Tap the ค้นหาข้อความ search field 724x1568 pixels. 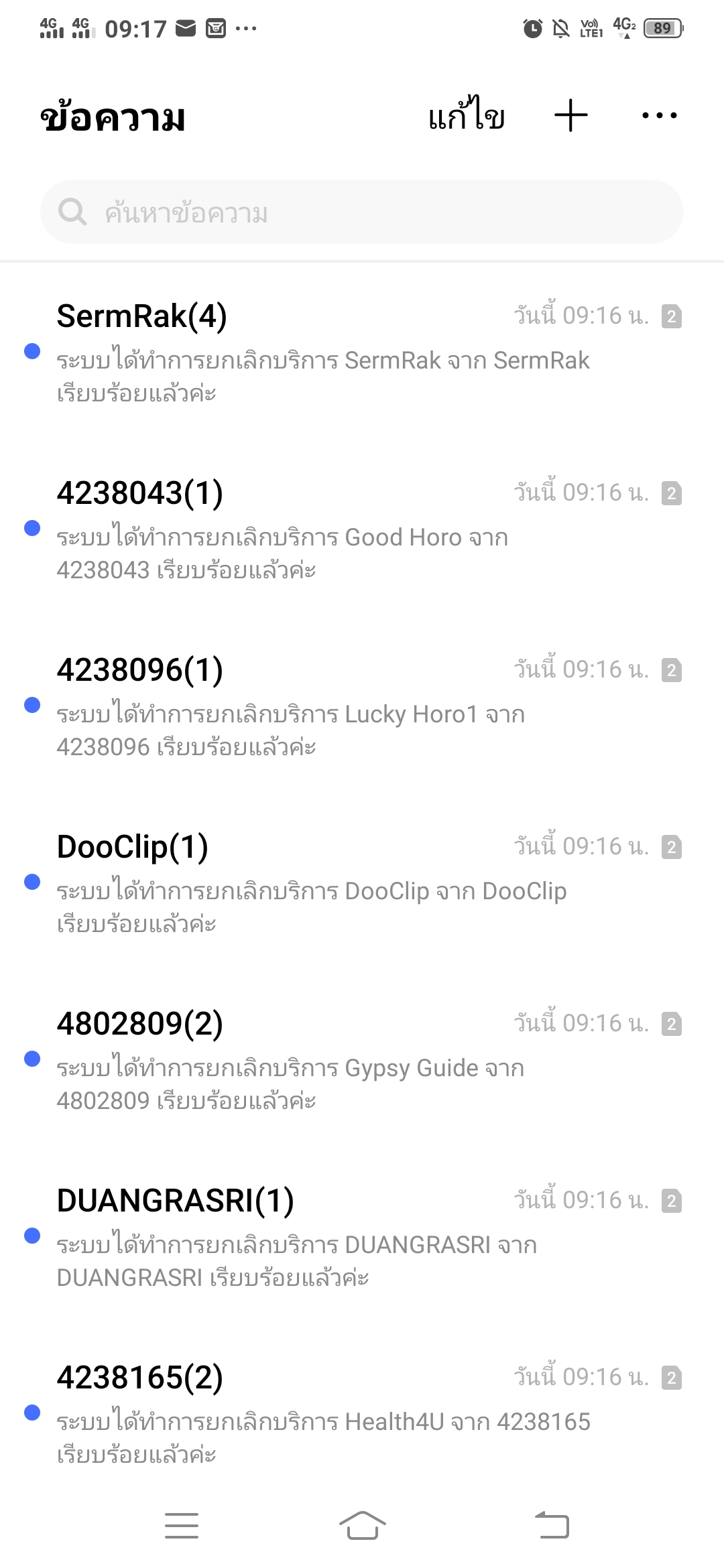click(x=362, y=212)
